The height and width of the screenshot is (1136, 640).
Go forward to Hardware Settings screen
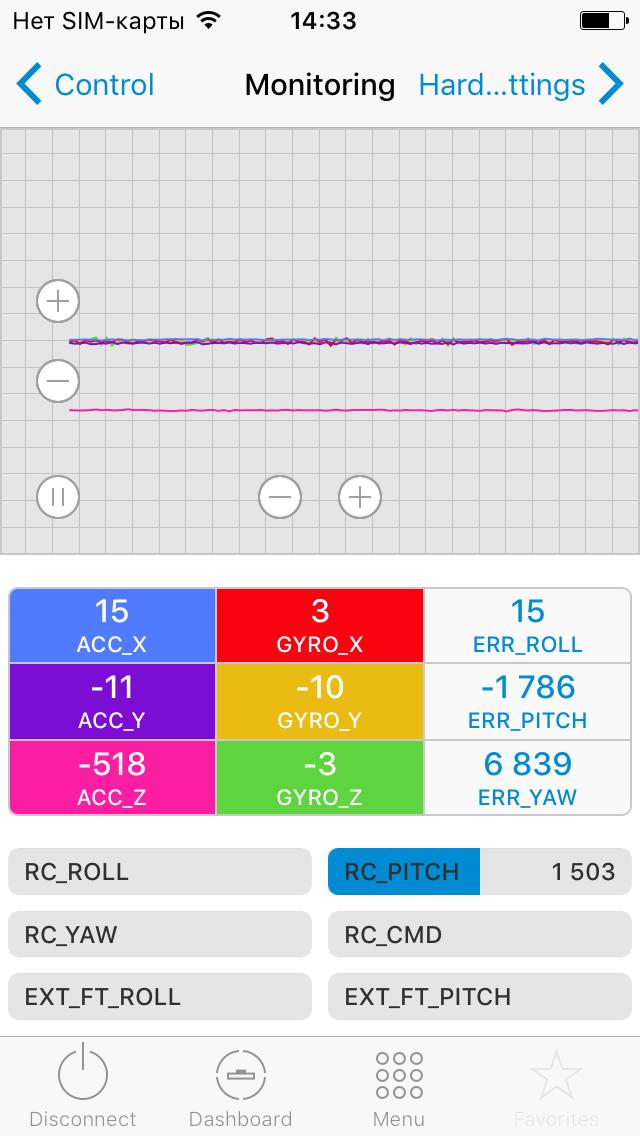coord(520,85)
